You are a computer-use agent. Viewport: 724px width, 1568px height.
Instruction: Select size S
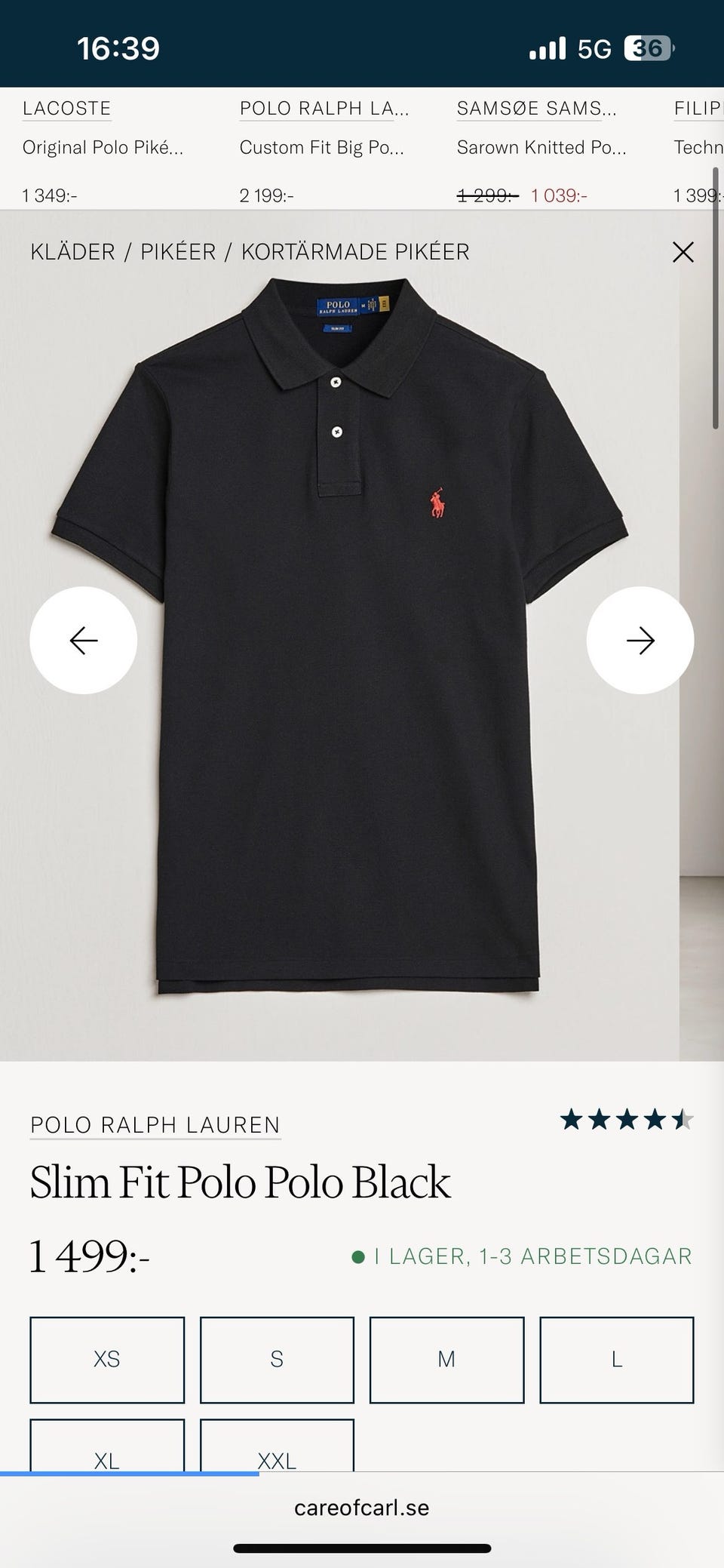[x=277, y=1360]
